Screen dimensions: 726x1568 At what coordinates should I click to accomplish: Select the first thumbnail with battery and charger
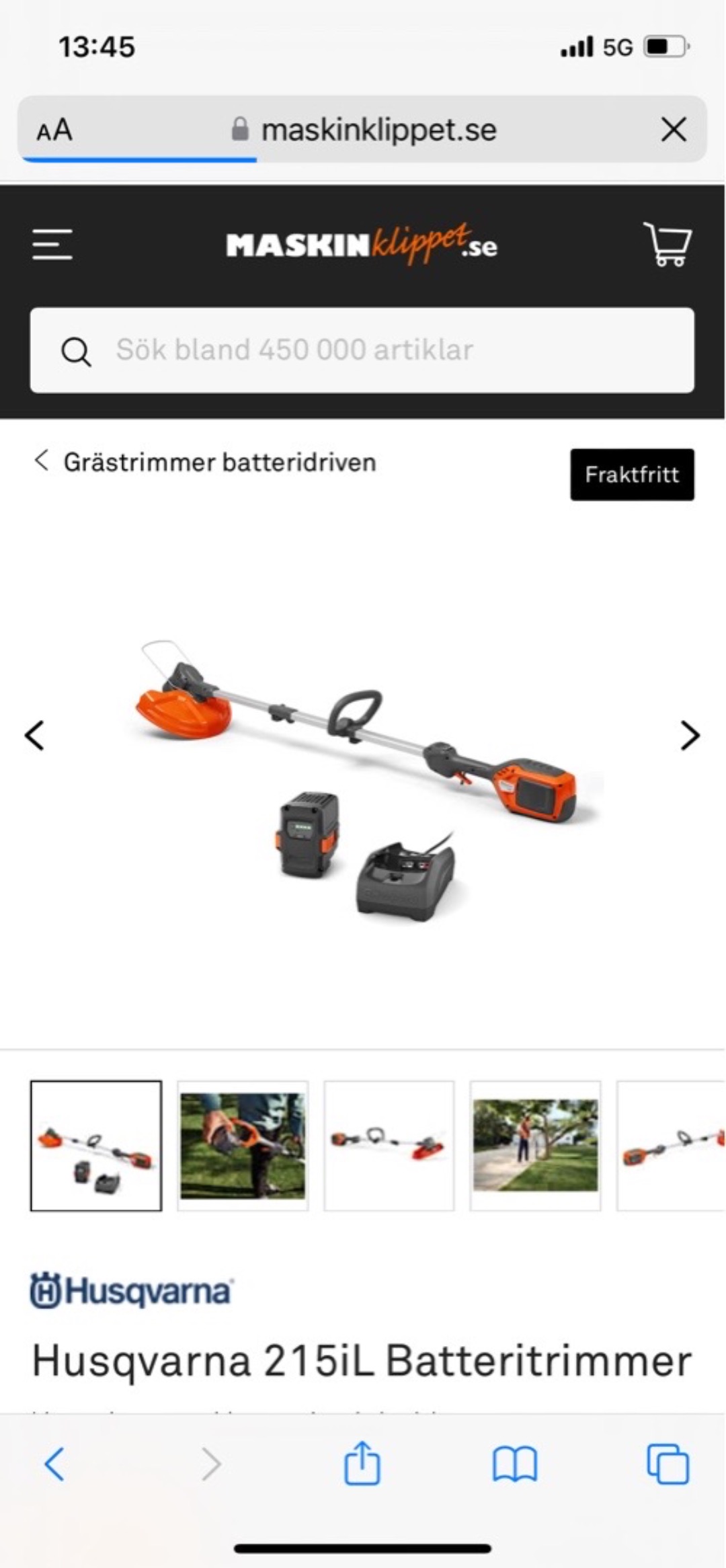pyautogui.click(x=96, y=1146)
